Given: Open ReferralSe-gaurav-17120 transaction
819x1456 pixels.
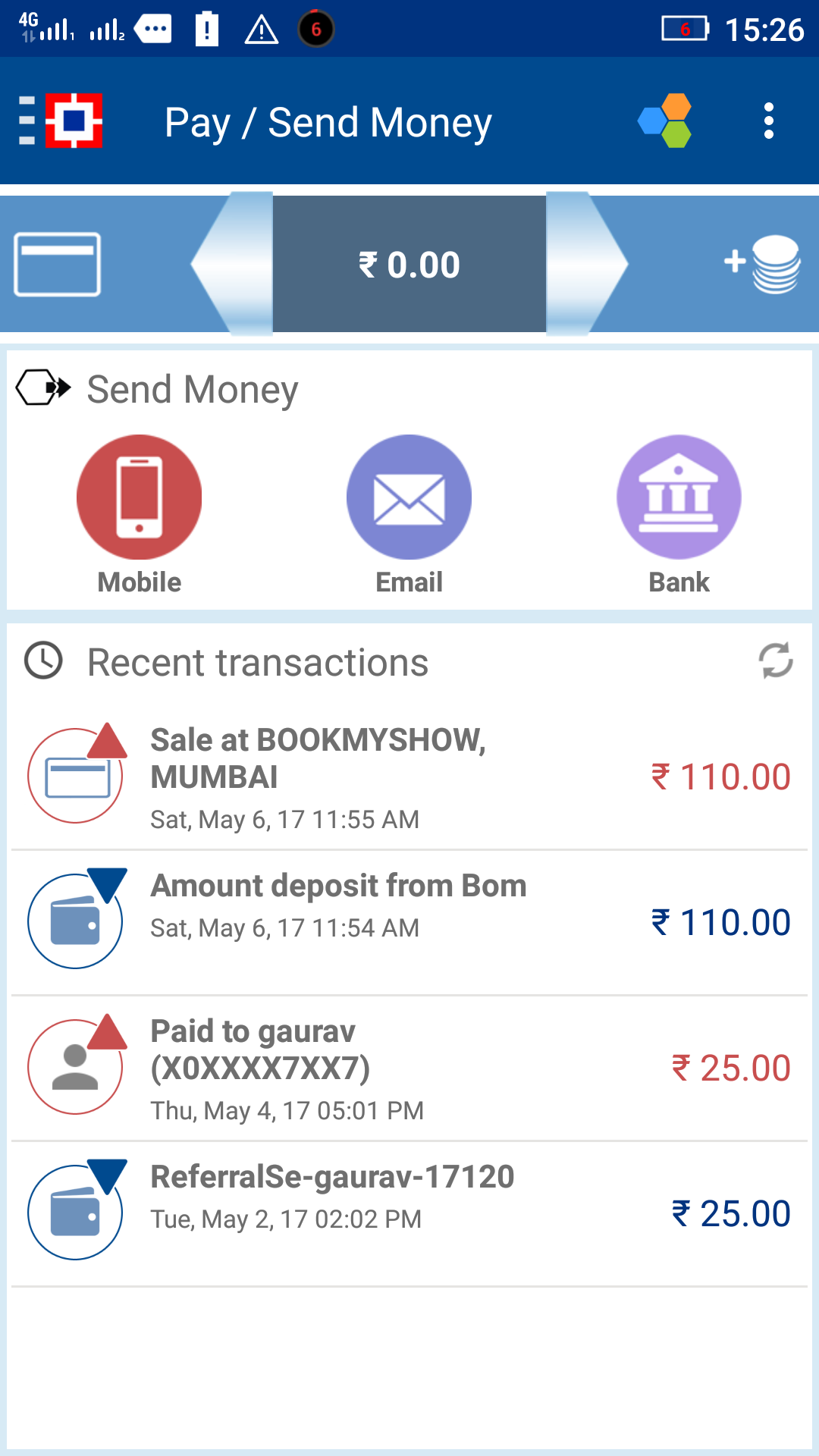Looking at the screenshot, I should click(409, 1212).
